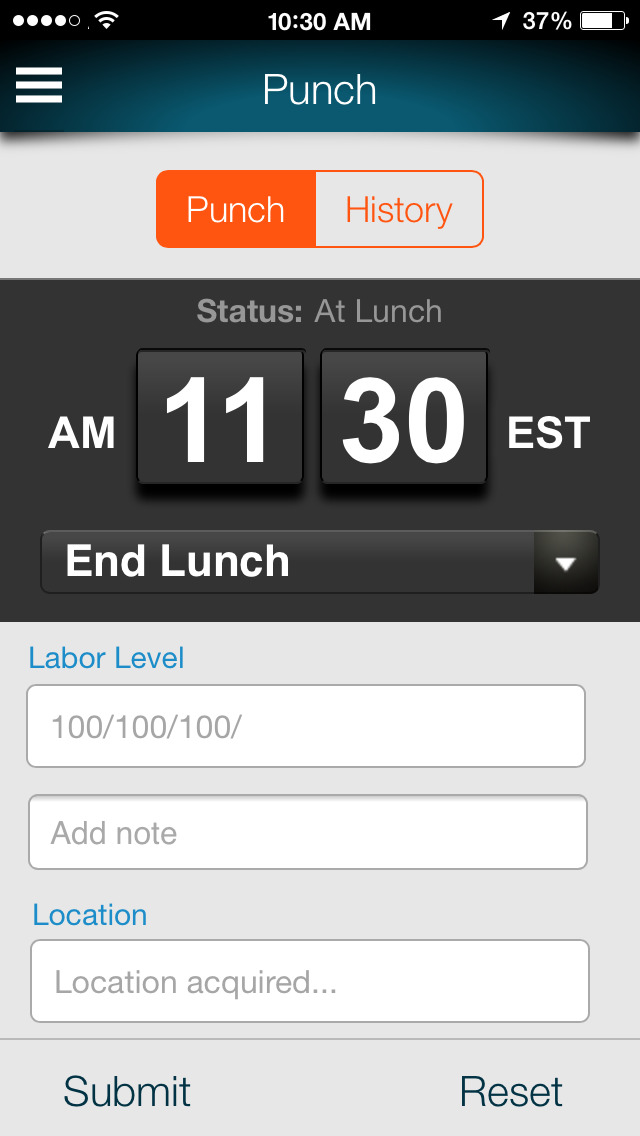Expand the End Lunch dropdown

click(565, 563)
